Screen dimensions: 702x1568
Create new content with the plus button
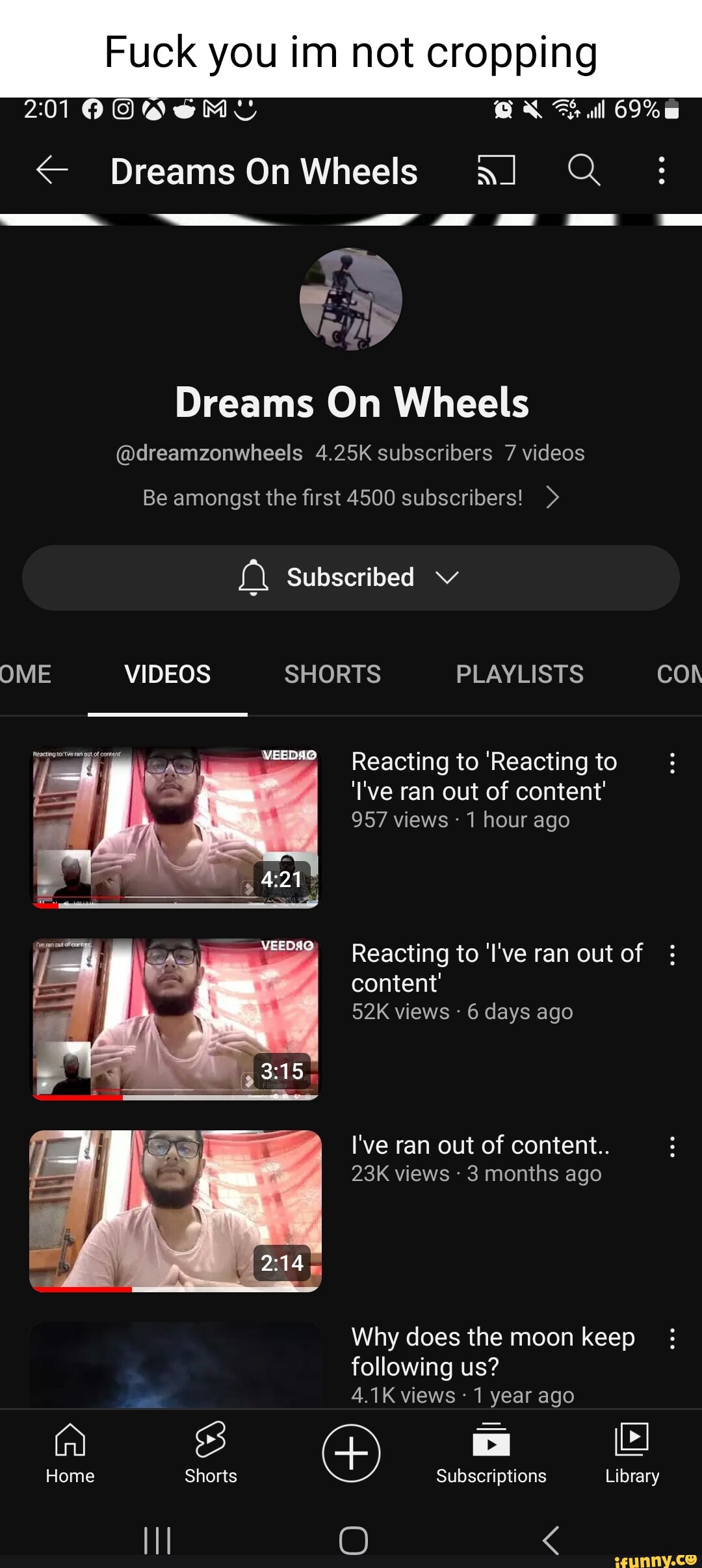tap(351, 1454)
